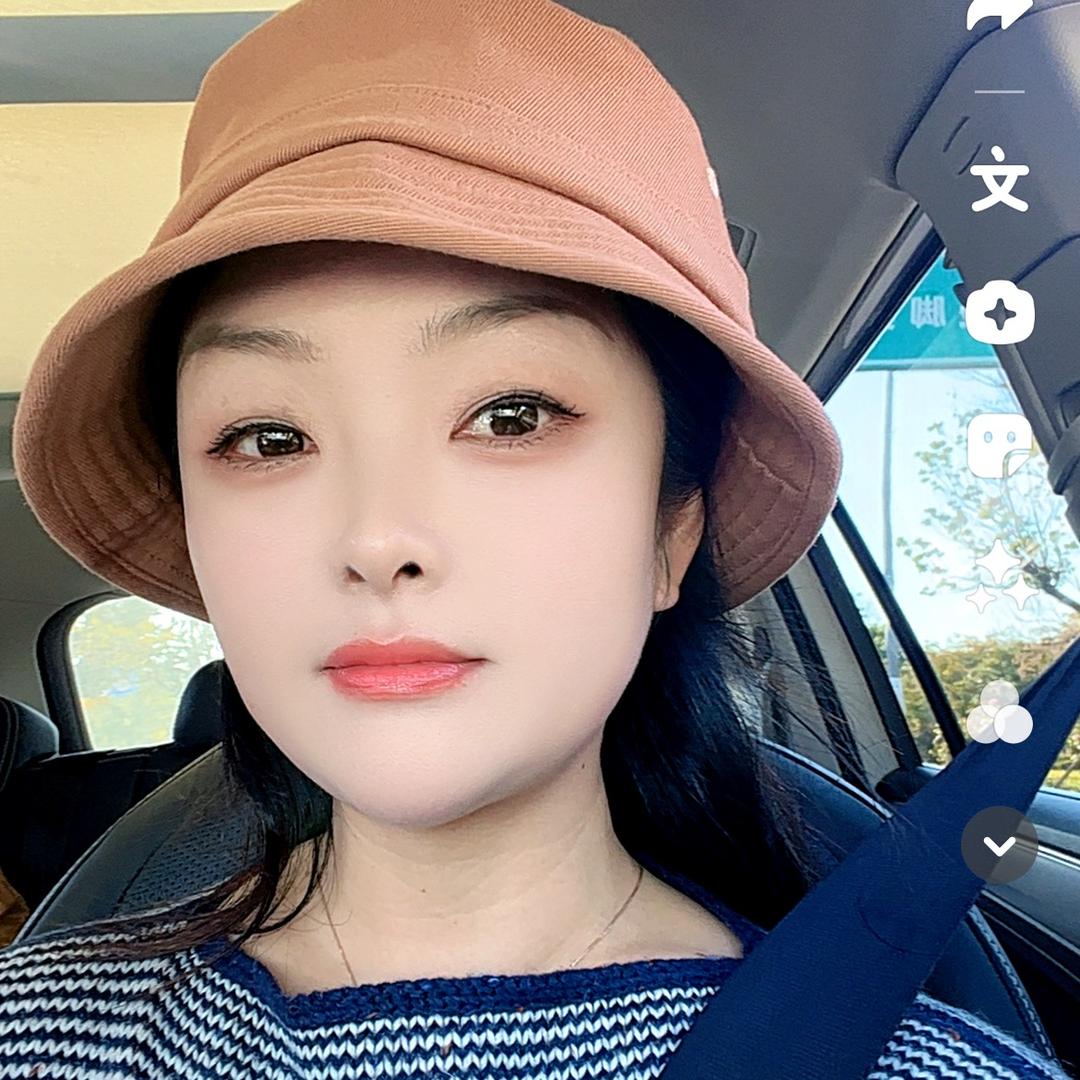The width and height of the screenshot is (1080, 1080).
Task: Open the sparkle template tool
Action: [999, 313]
